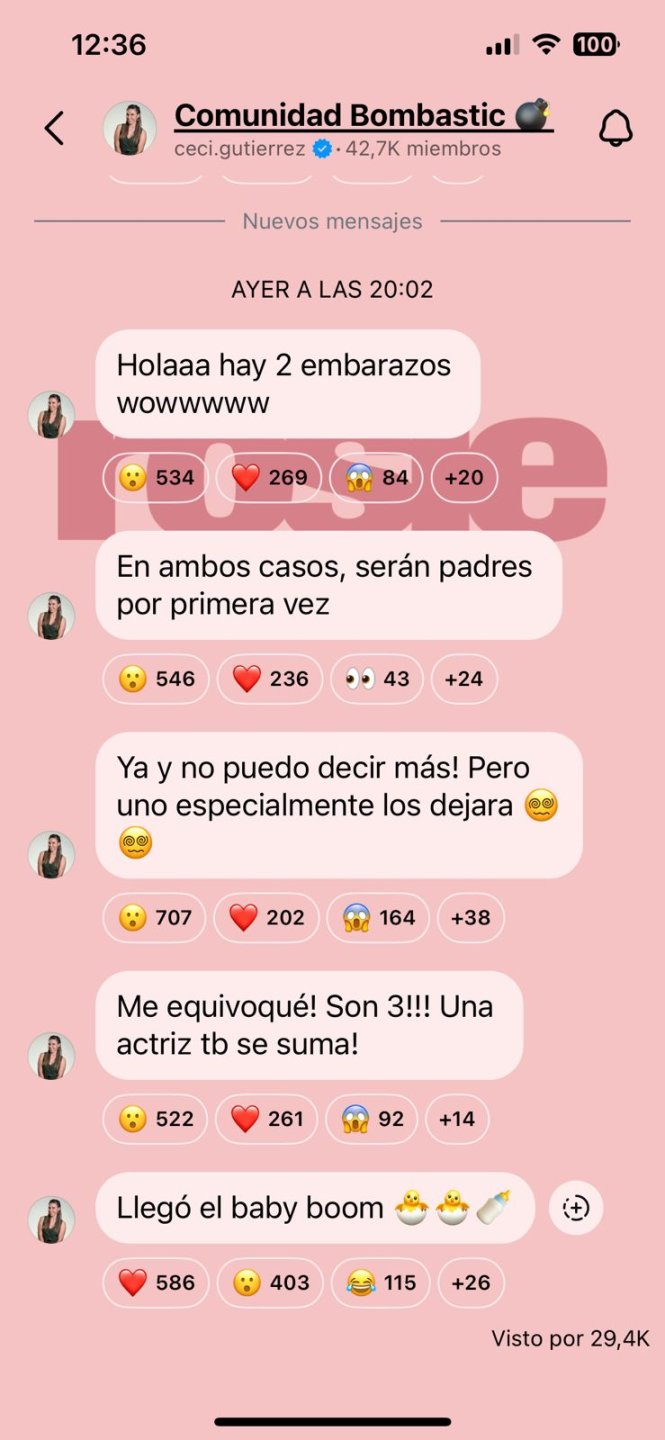The image size is (665, 1440).
Task: React with the heart showing 586
Action: coord(155,1283)
